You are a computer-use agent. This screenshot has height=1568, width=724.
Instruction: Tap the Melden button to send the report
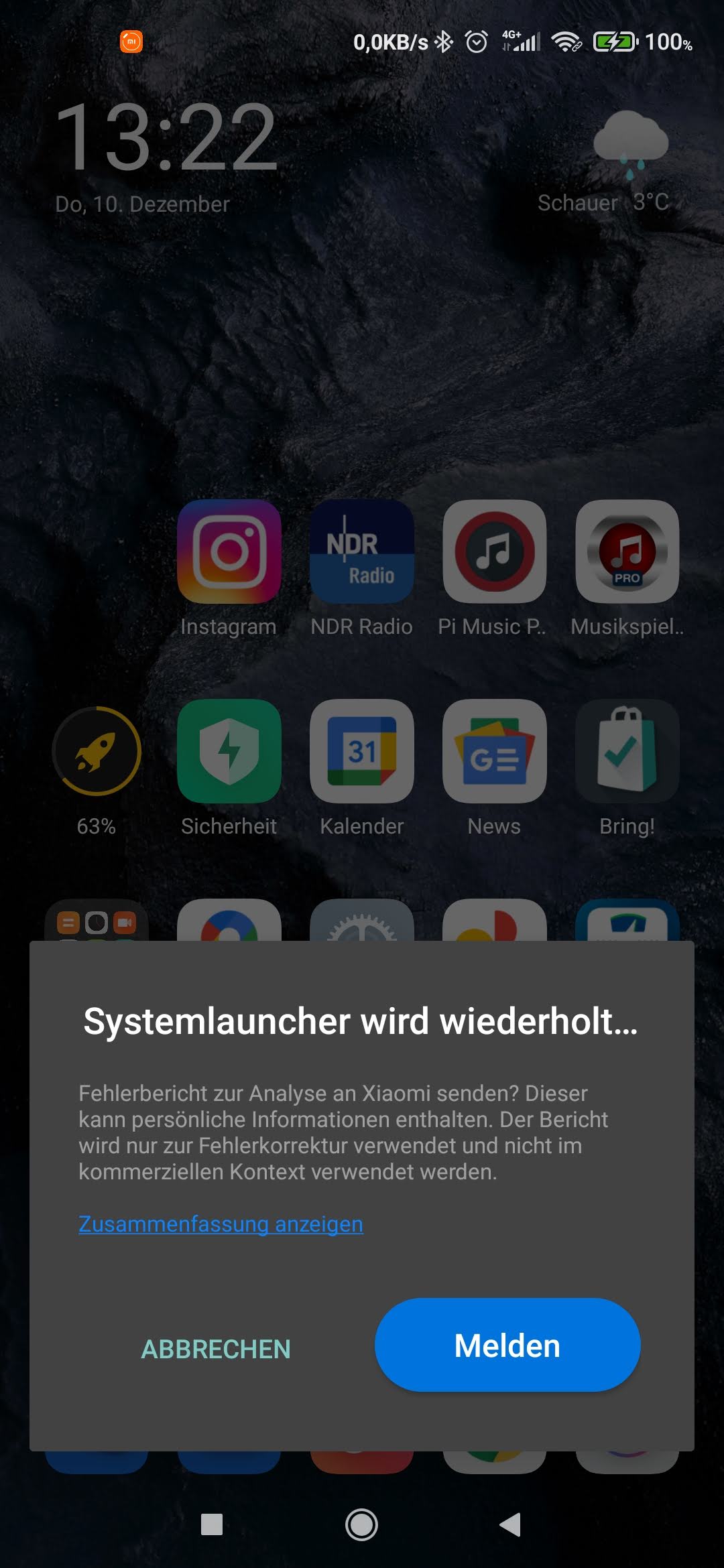click(507, 1345)
